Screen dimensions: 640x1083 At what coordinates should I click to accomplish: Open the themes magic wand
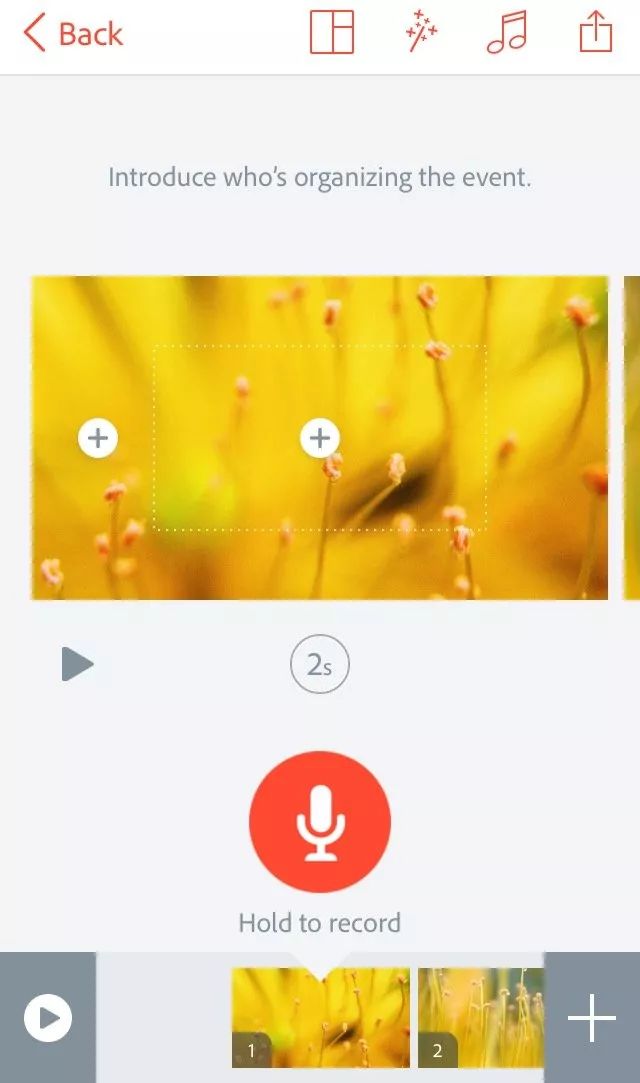(421, 33)
